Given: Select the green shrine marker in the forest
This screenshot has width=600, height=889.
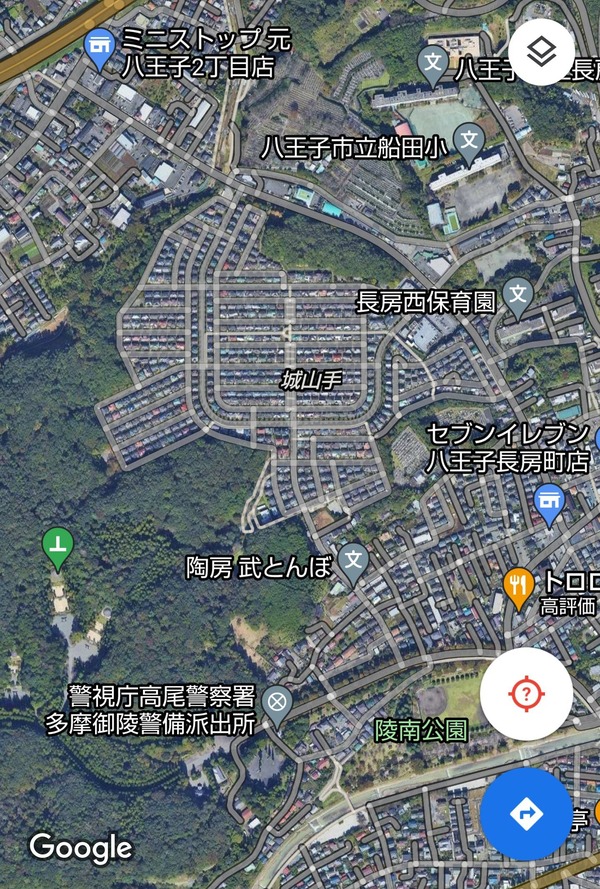Looking at the screenshot, I should click(x=58, y=546).
